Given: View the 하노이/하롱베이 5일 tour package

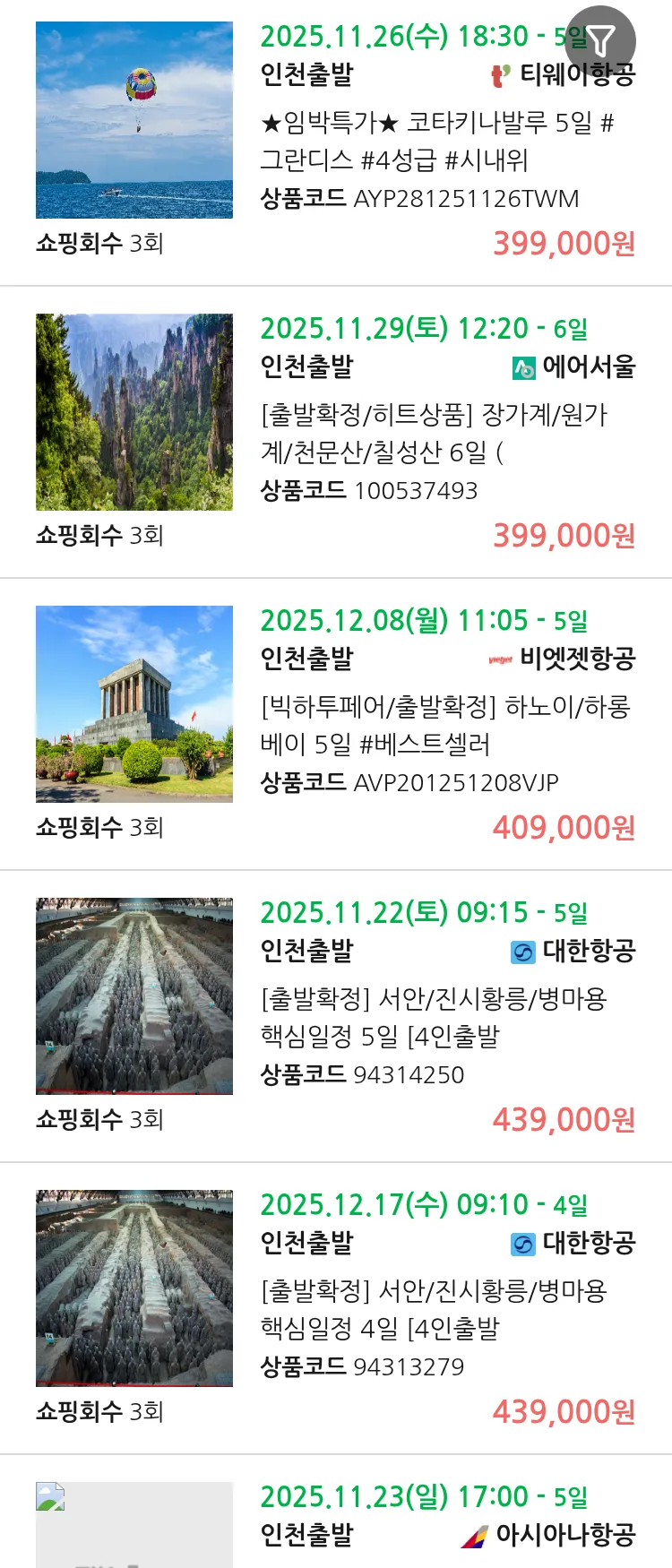Looking at the screenshot, I should (x=444, y=725).
